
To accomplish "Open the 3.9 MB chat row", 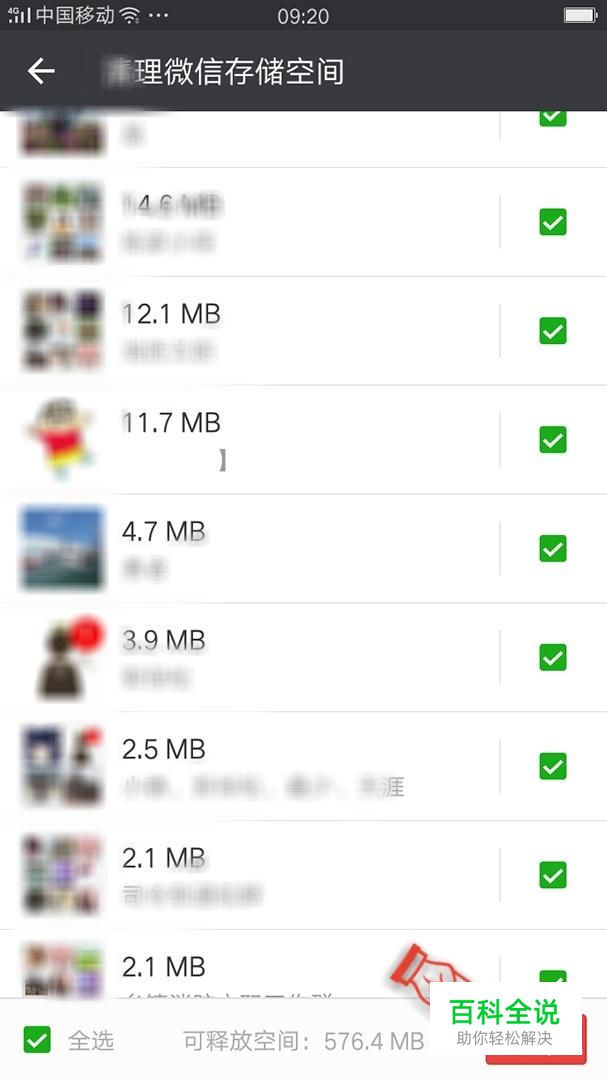I will [x=249, y=658].
